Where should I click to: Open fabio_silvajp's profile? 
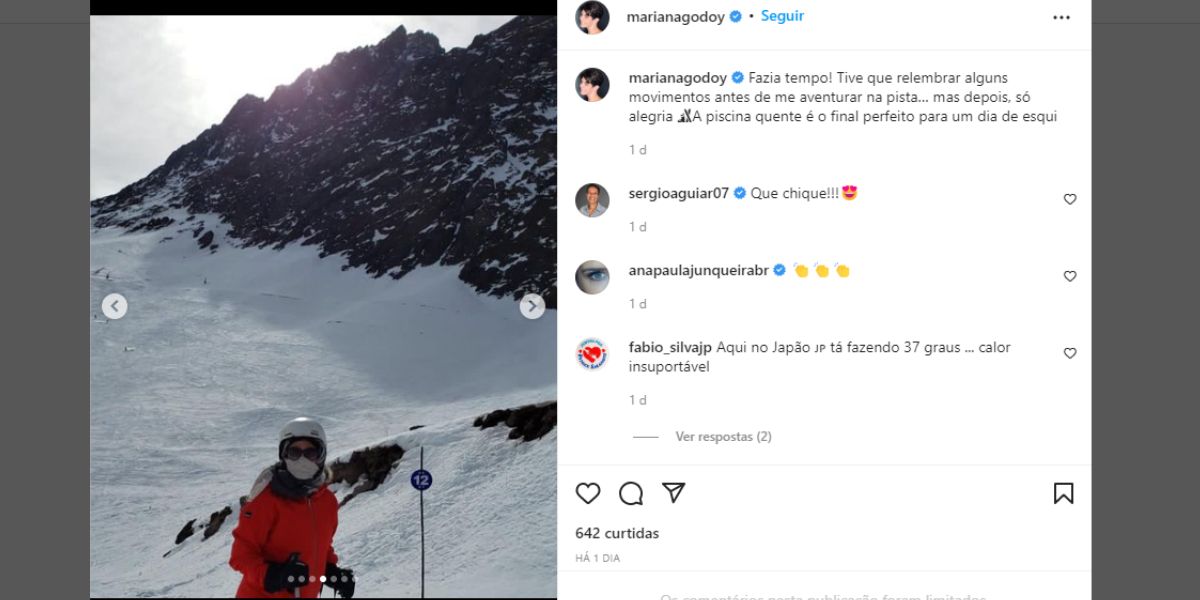pyautogui.click(x=669, y=347)
